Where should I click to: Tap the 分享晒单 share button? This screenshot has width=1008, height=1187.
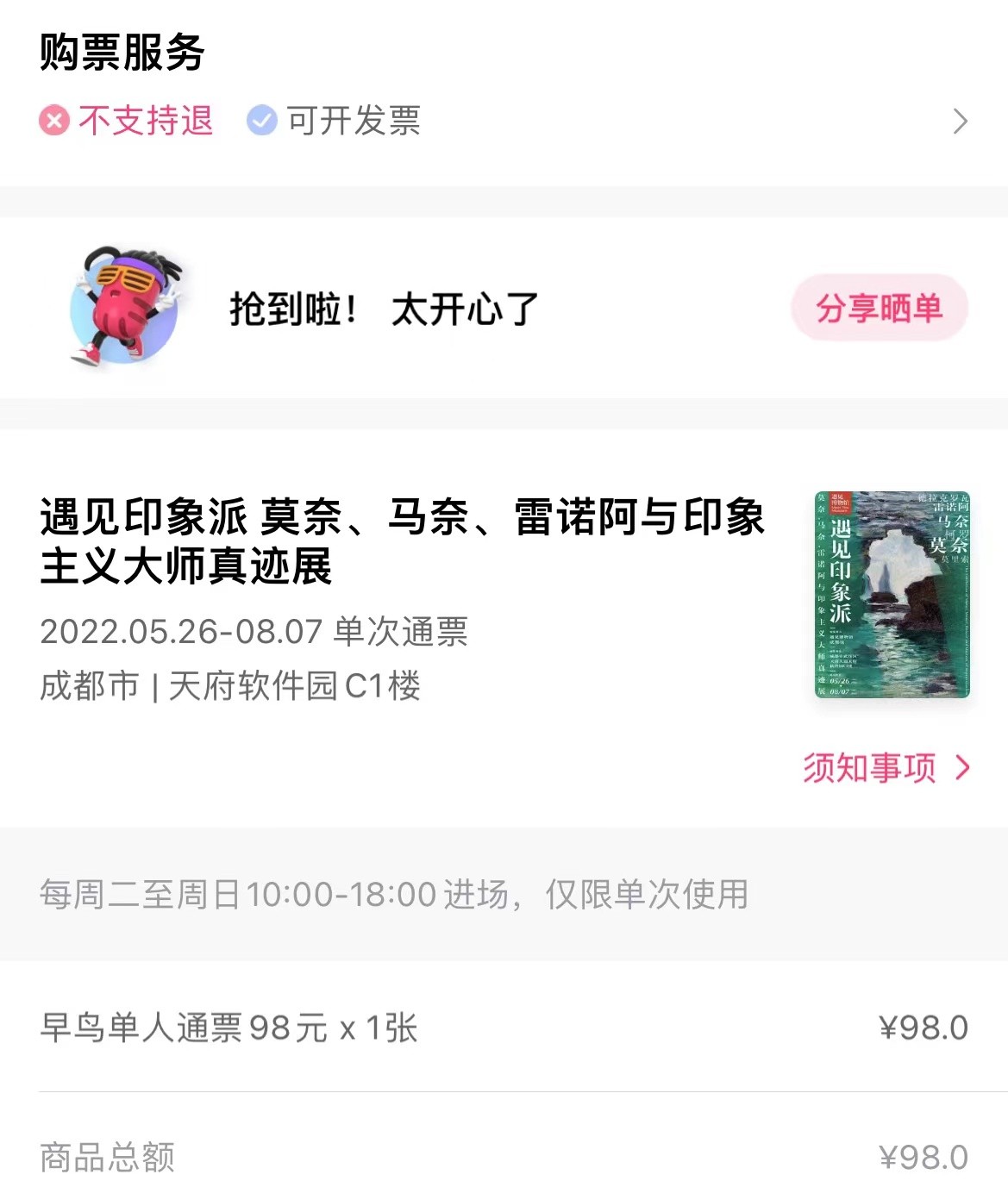pyautogui.click(x=879, y=308)
